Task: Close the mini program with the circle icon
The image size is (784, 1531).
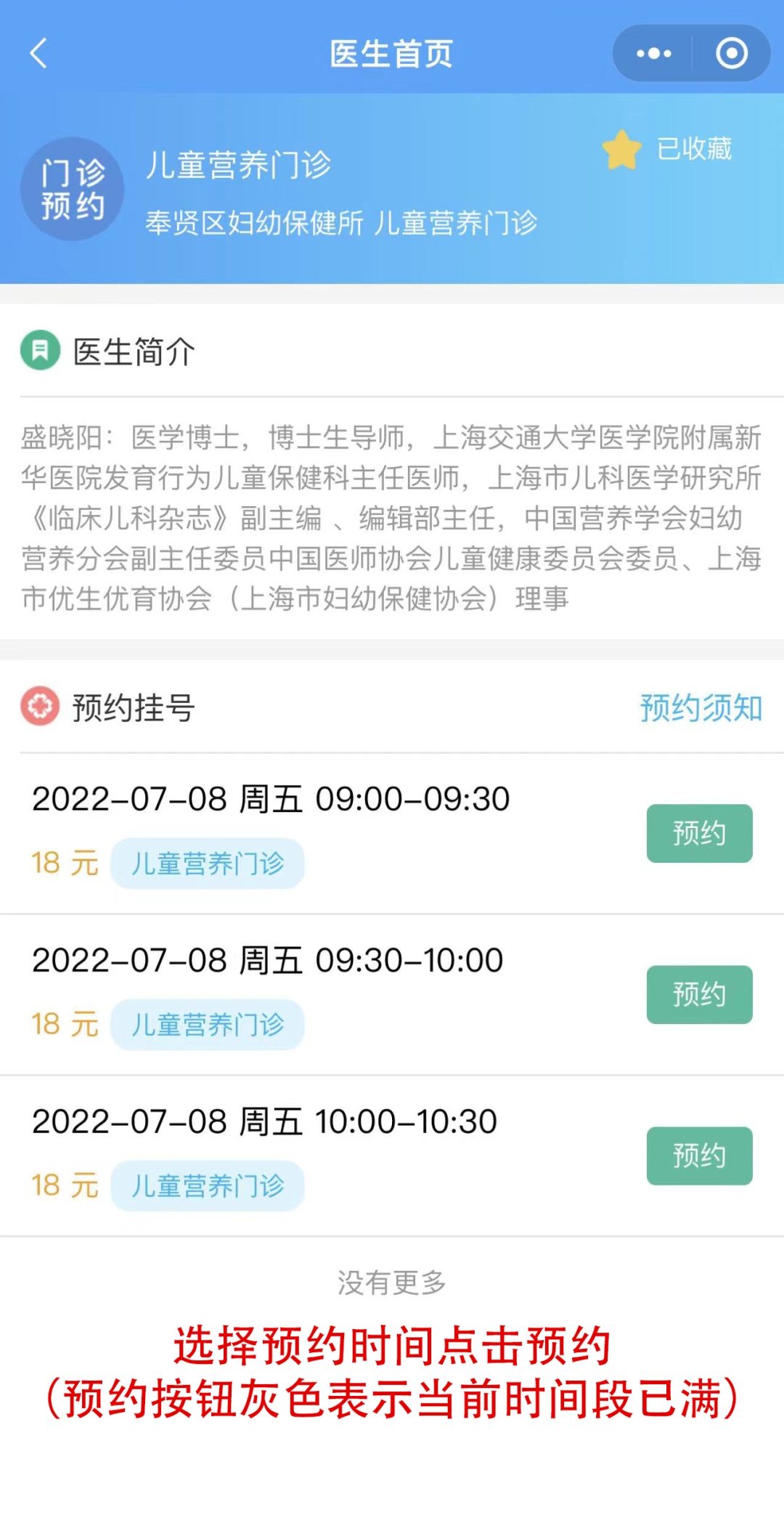Action: 731,54
